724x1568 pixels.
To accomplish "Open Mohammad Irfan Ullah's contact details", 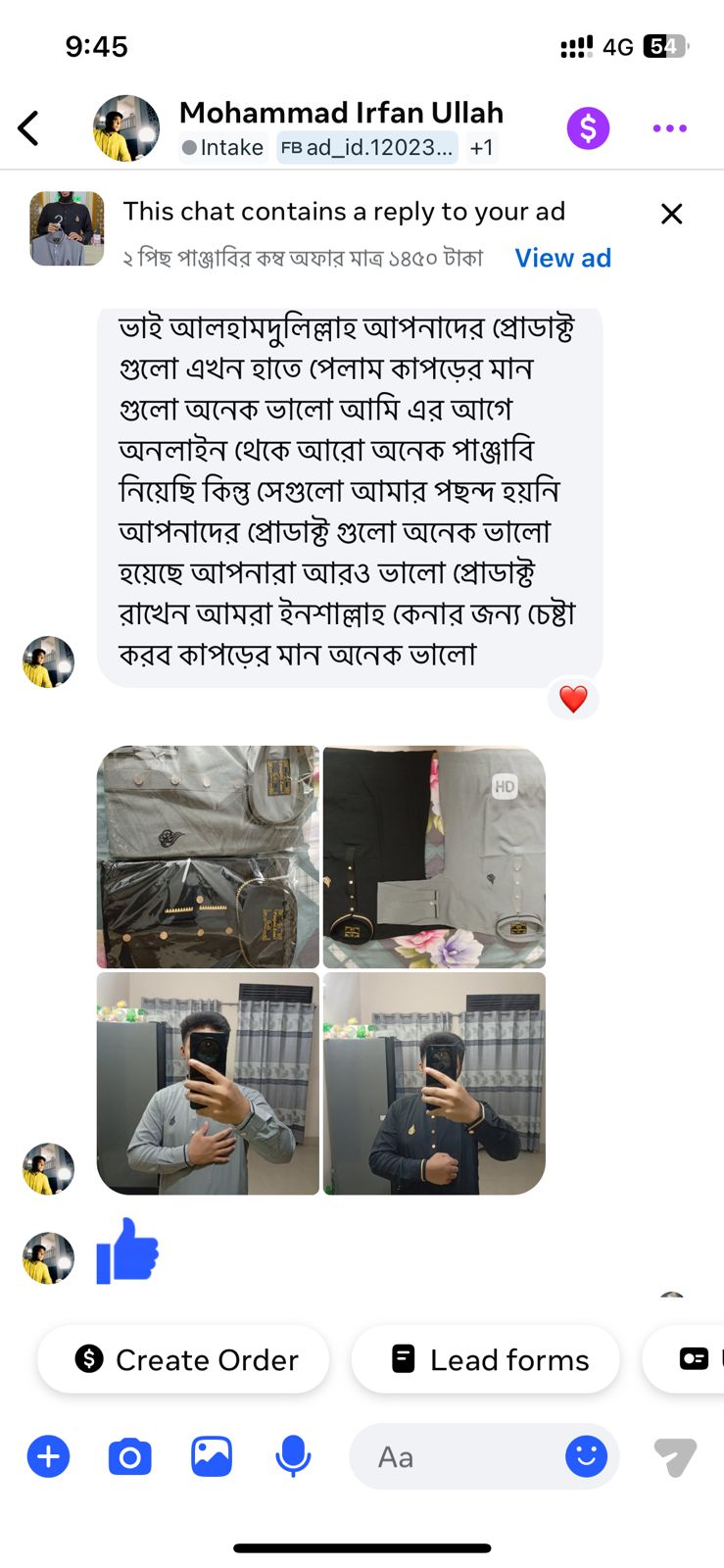I will pyautogui.click(x=341, y=113).
